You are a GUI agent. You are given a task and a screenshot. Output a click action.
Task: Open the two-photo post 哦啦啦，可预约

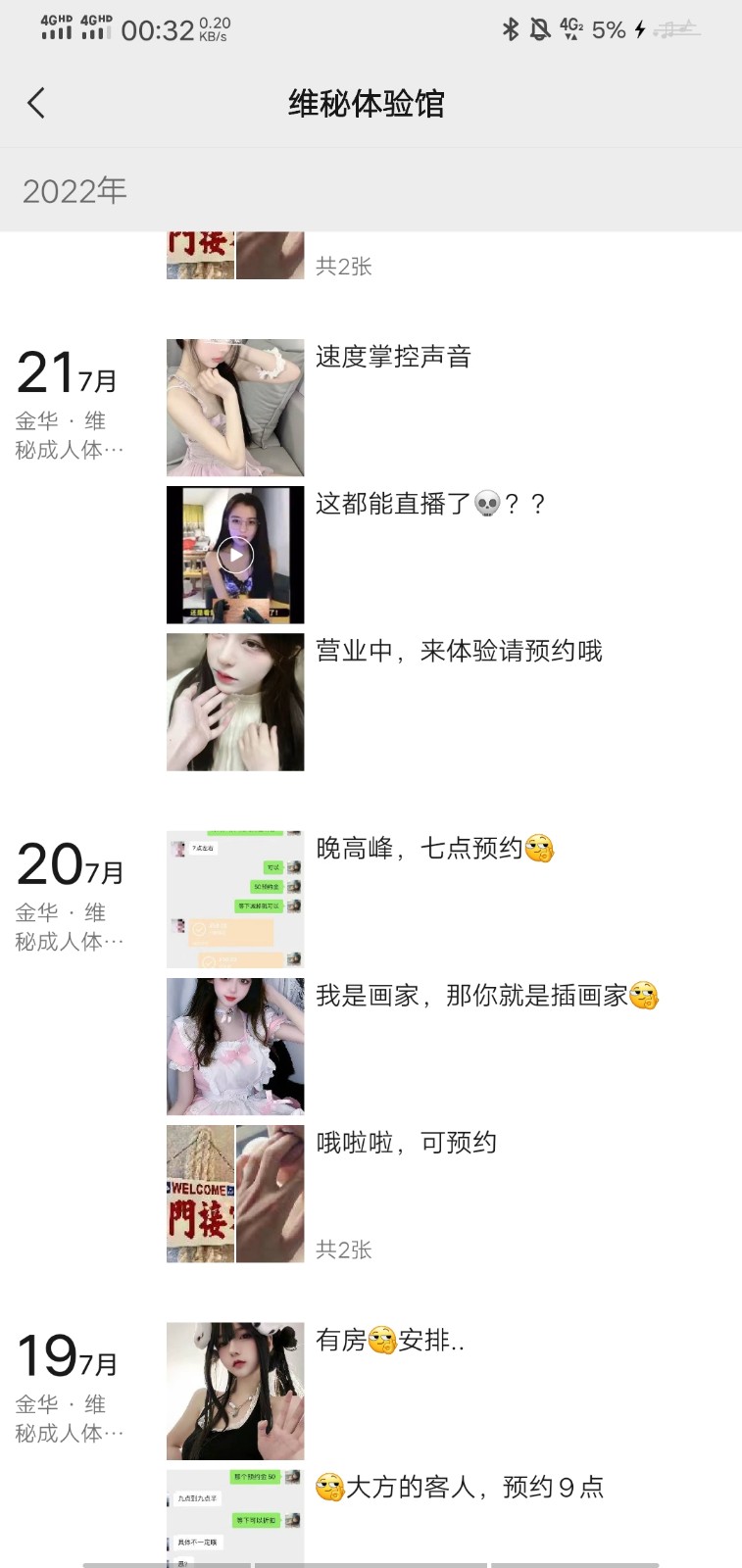(x=235, y=1193)
